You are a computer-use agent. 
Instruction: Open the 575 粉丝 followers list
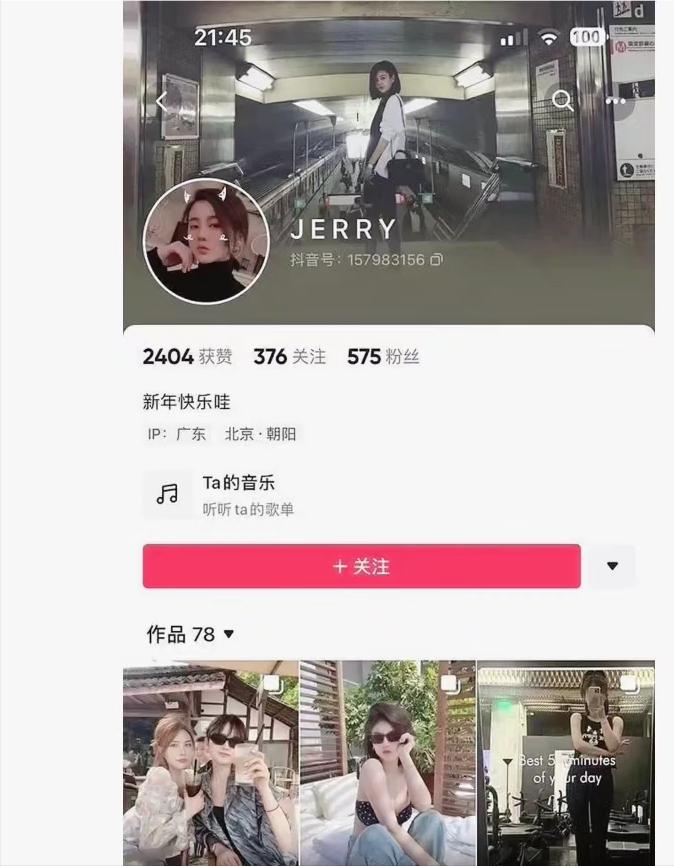[383, 357]
